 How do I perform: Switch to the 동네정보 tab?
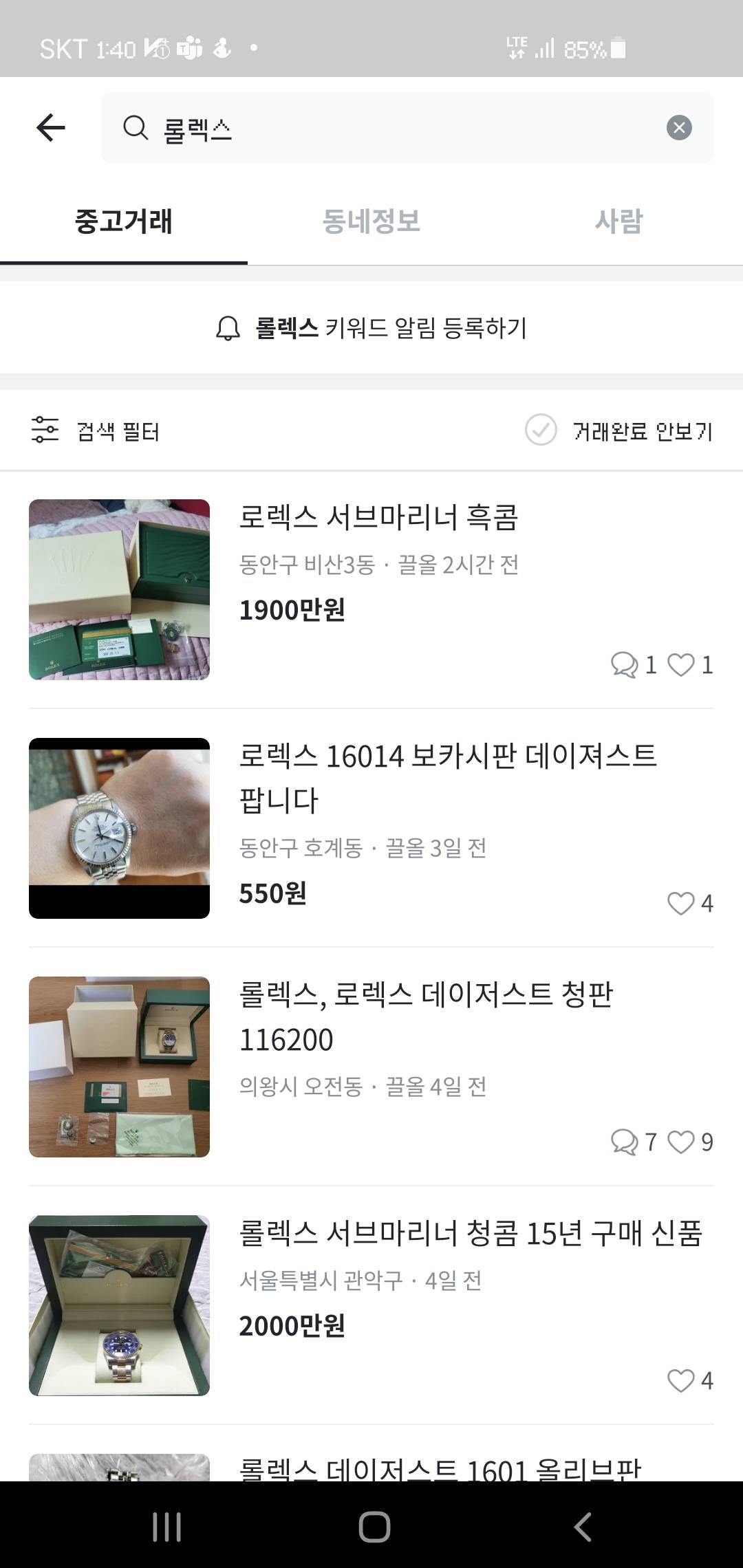click(371, 221)
